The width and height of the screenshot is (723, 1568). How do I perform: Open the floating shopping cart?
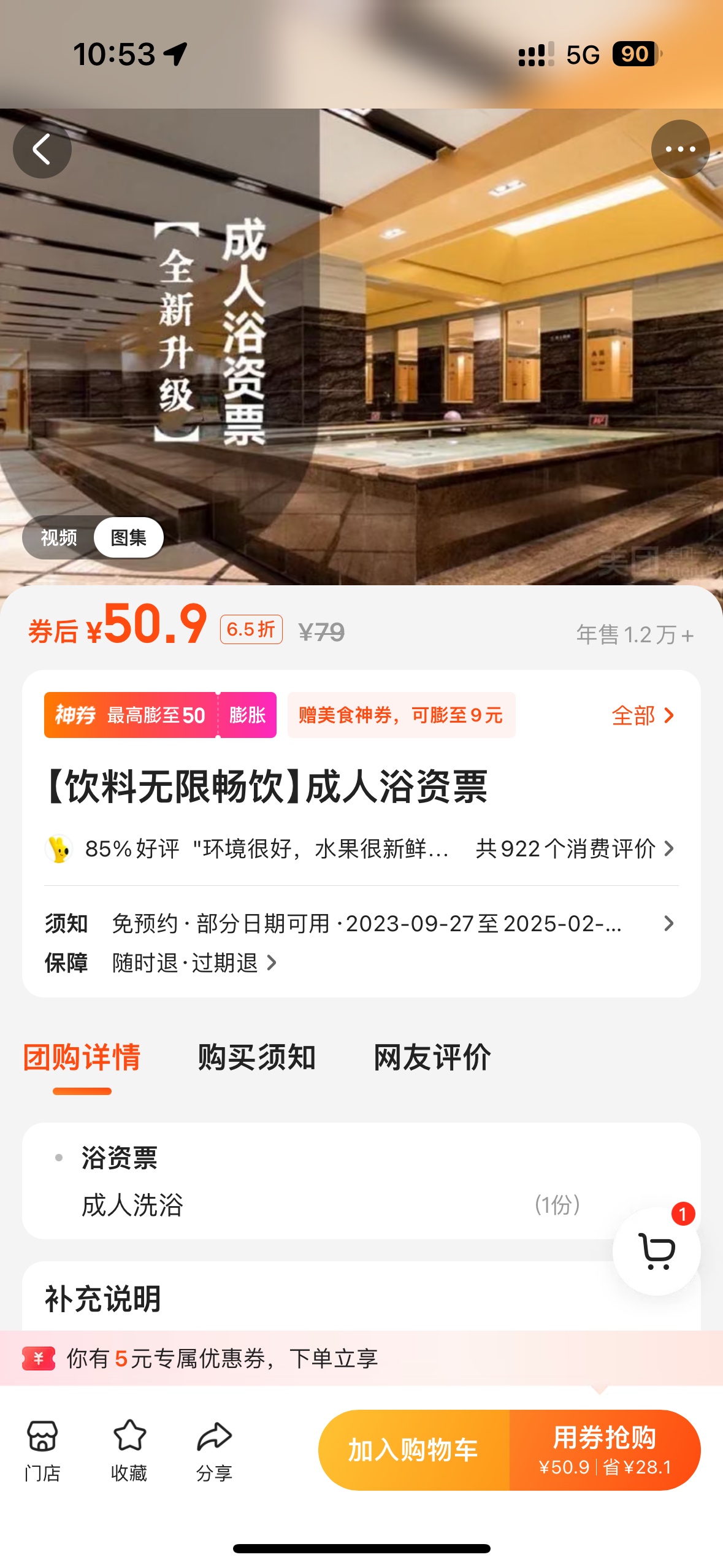657,1251
